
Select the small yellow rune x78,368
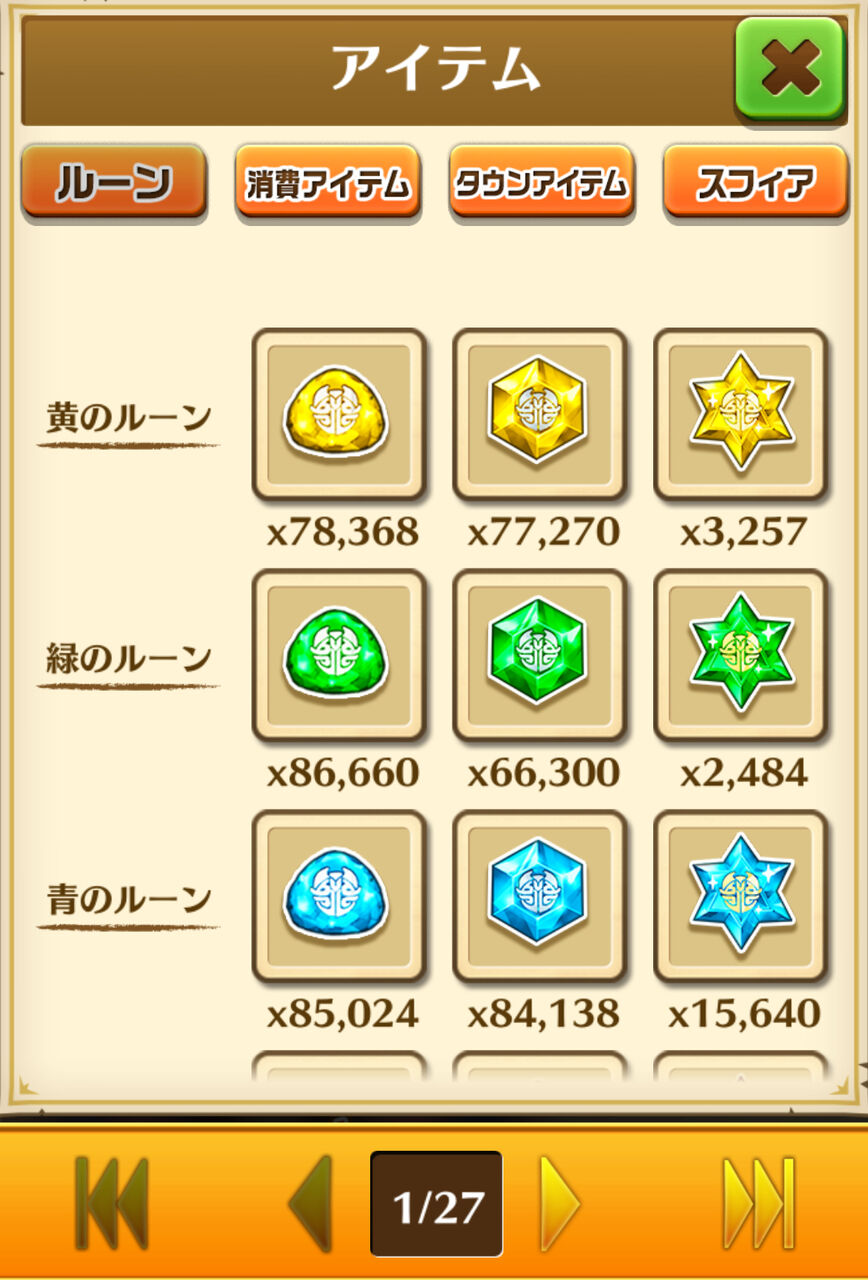point(338,414)
